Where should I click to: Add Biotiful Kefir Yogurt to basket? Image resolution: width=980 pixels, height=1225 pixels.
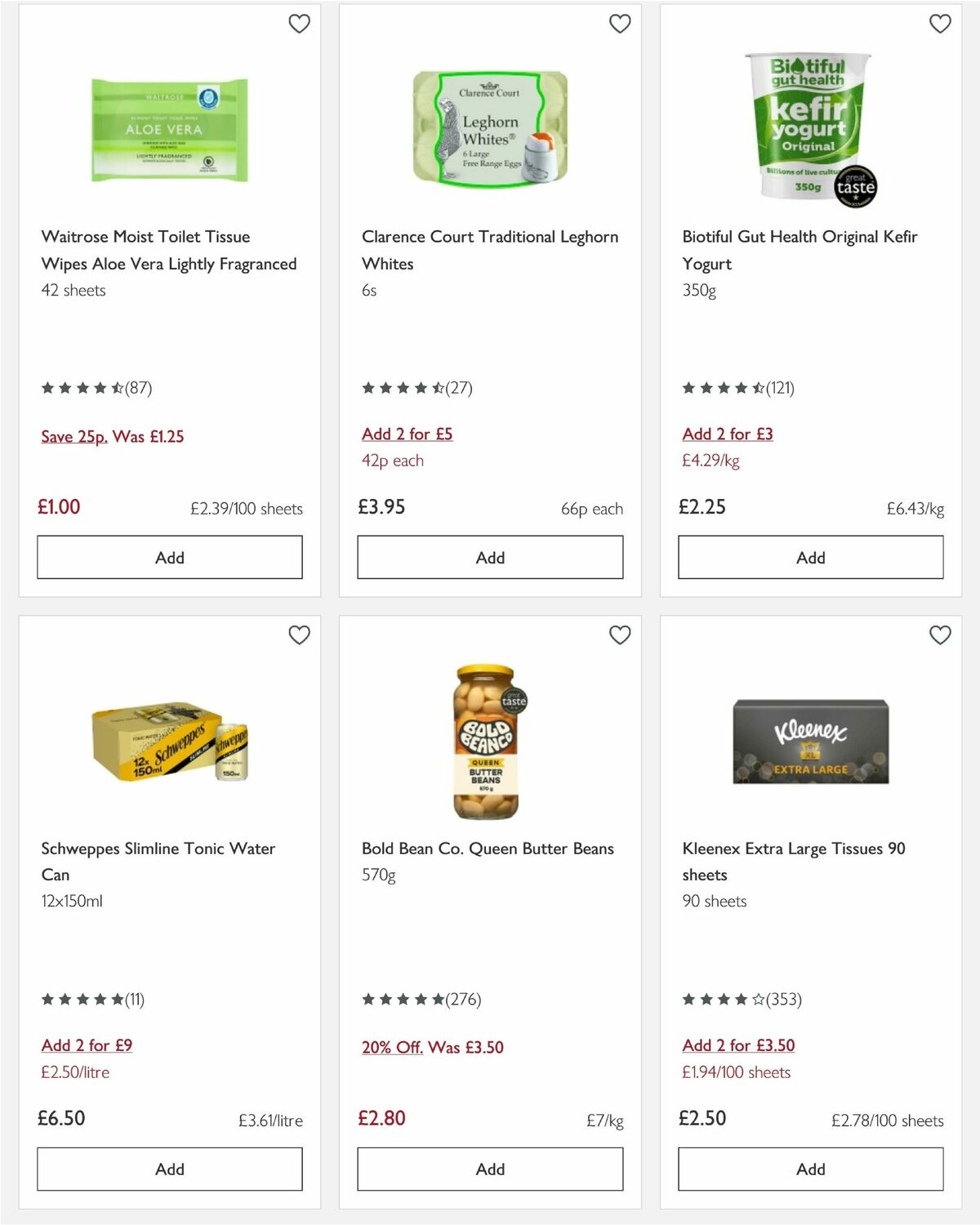[x=809, y=557]
